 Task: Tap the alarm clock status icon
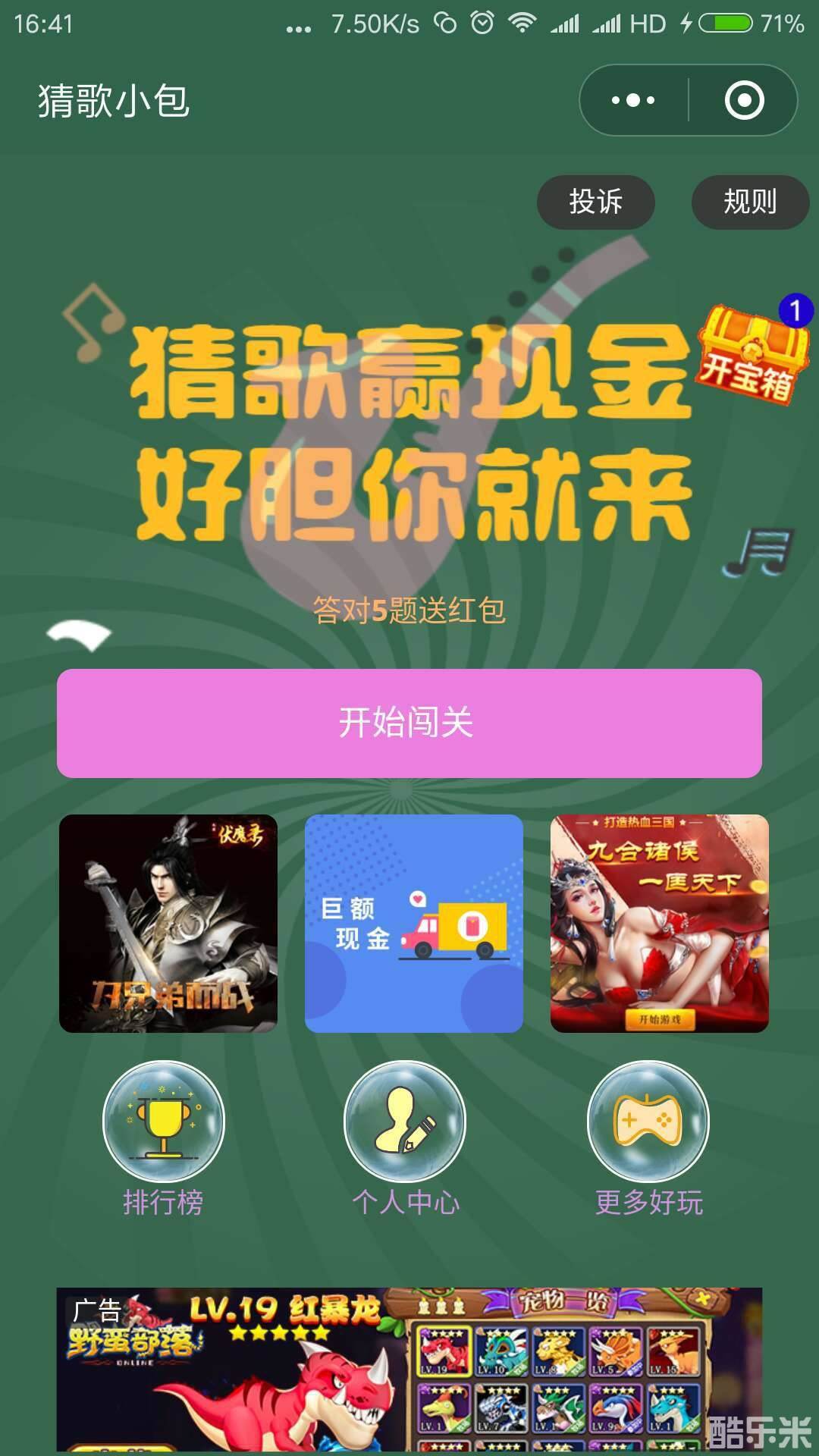click(x=481, y=20)
